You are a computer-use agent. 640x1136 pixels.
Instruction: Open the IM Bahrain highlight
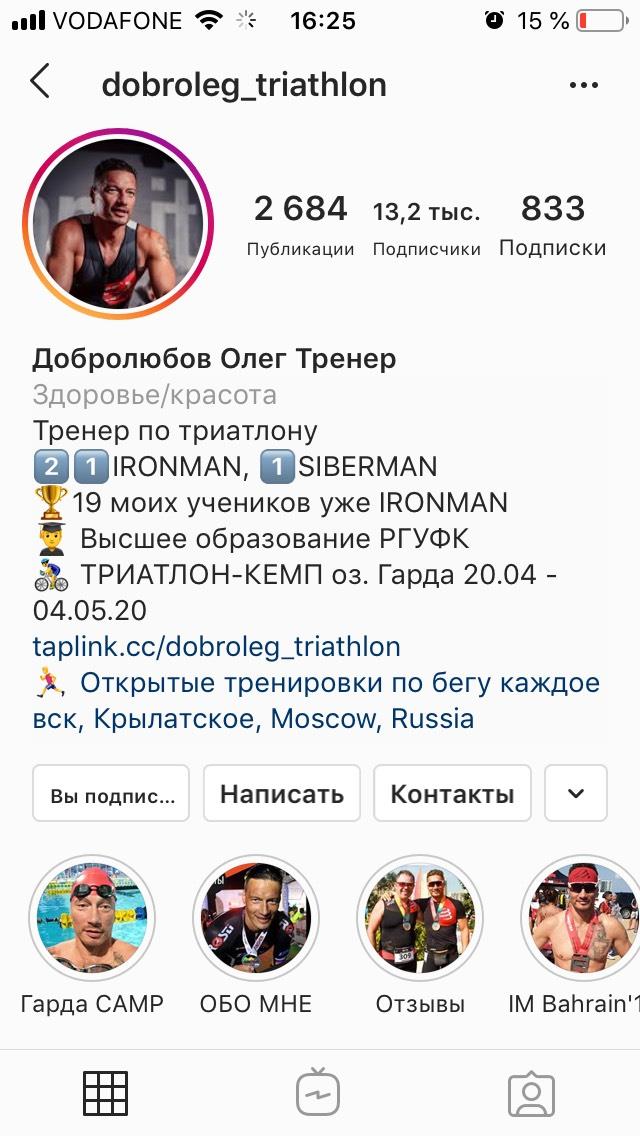[580, 920]
